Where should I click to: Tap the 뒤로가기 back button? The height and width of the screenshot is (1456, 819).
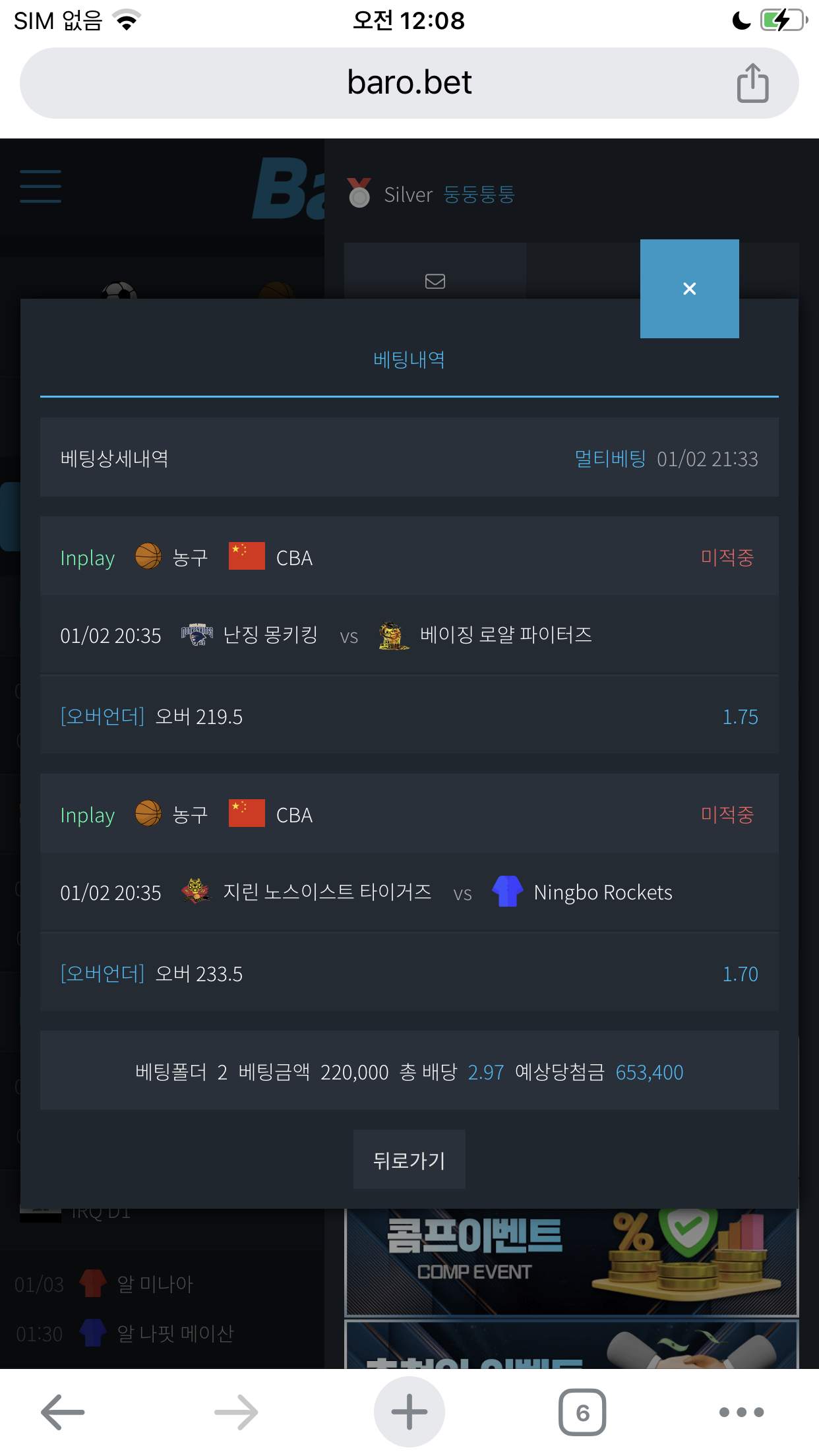409,1160
